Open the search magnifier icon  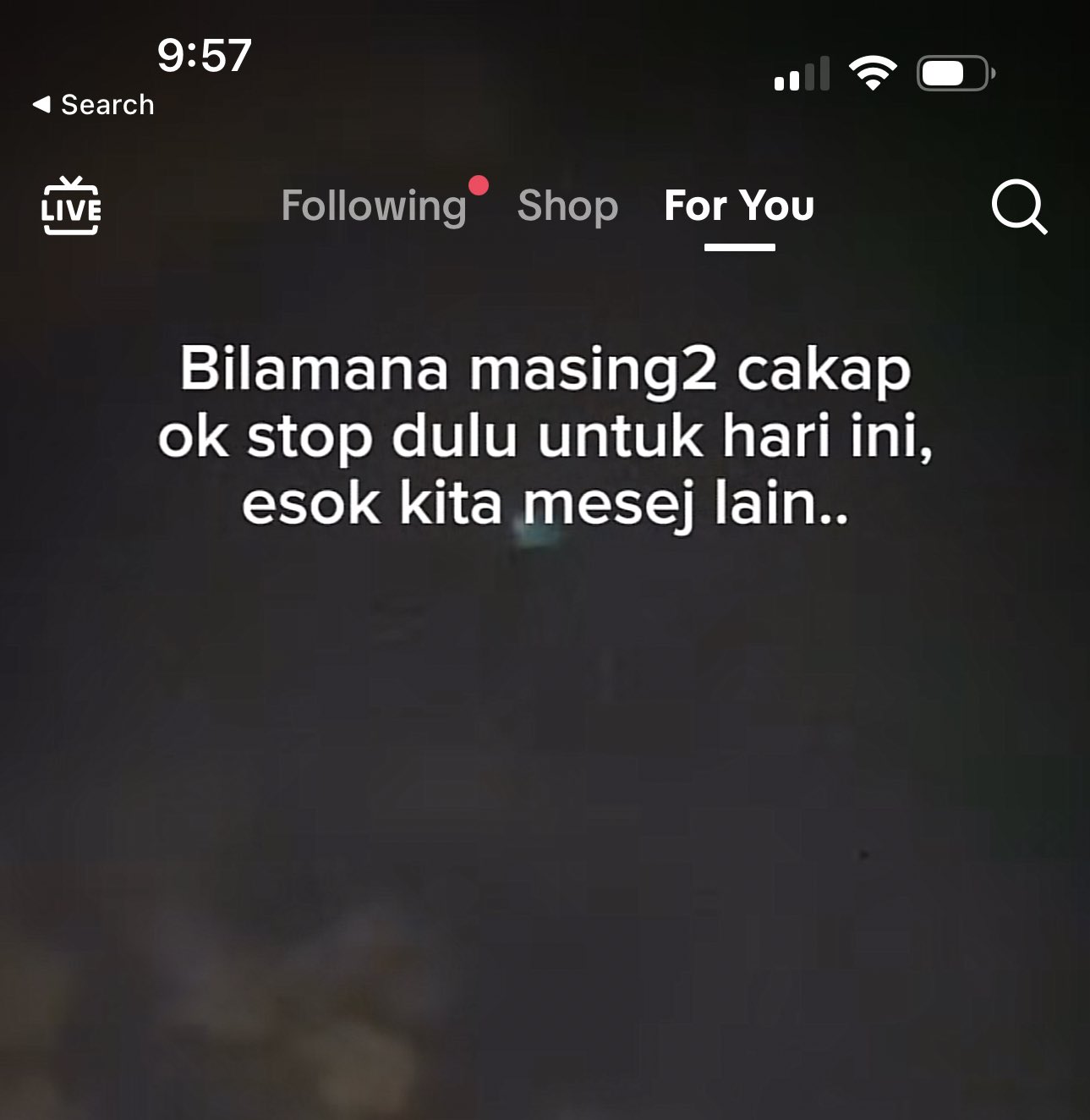[1018, 206]
